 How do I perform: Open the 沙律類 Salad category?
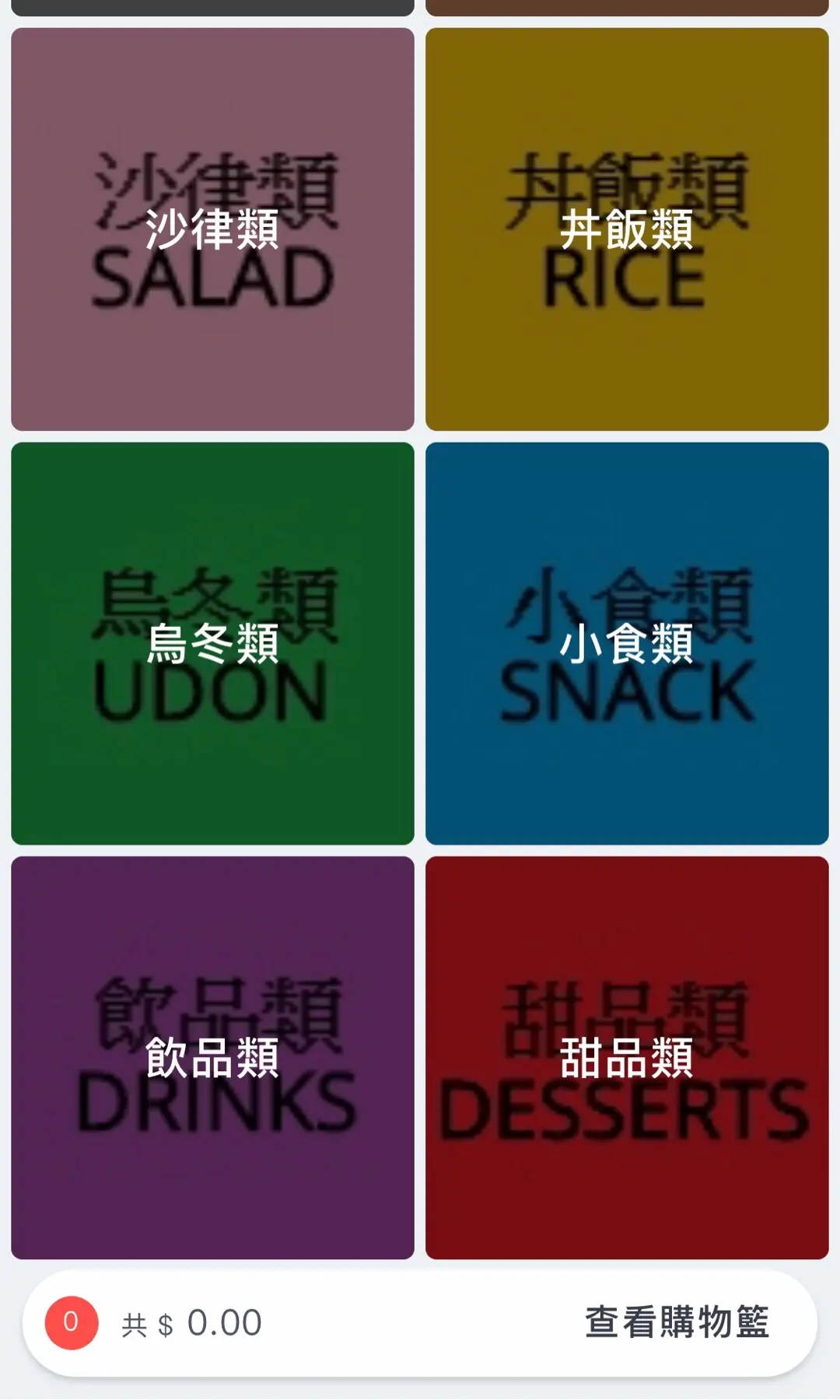point(212,229)
